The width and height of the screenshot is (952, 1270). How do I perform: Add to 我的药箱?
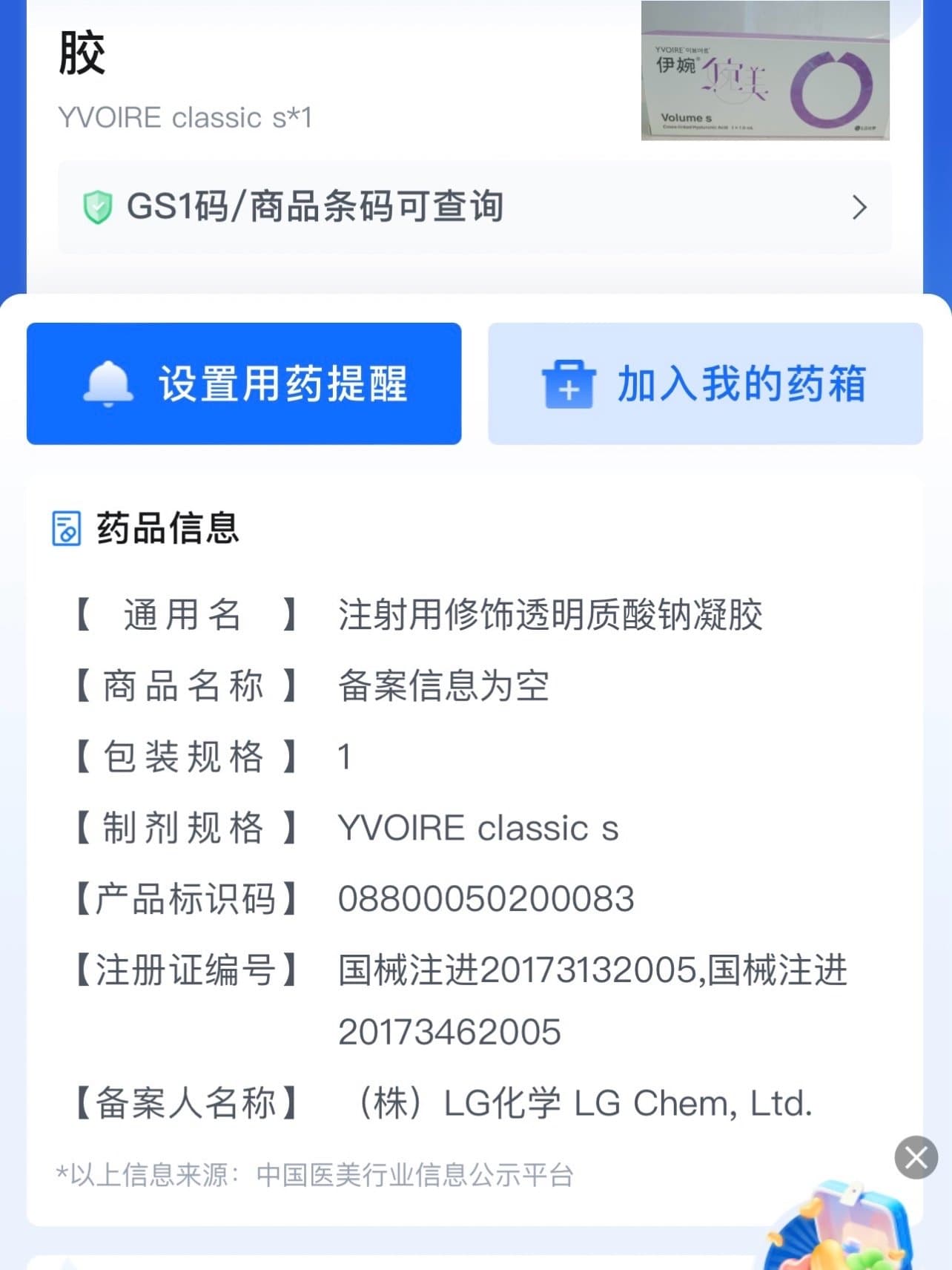pyautogui.click(x=705, y=384)
